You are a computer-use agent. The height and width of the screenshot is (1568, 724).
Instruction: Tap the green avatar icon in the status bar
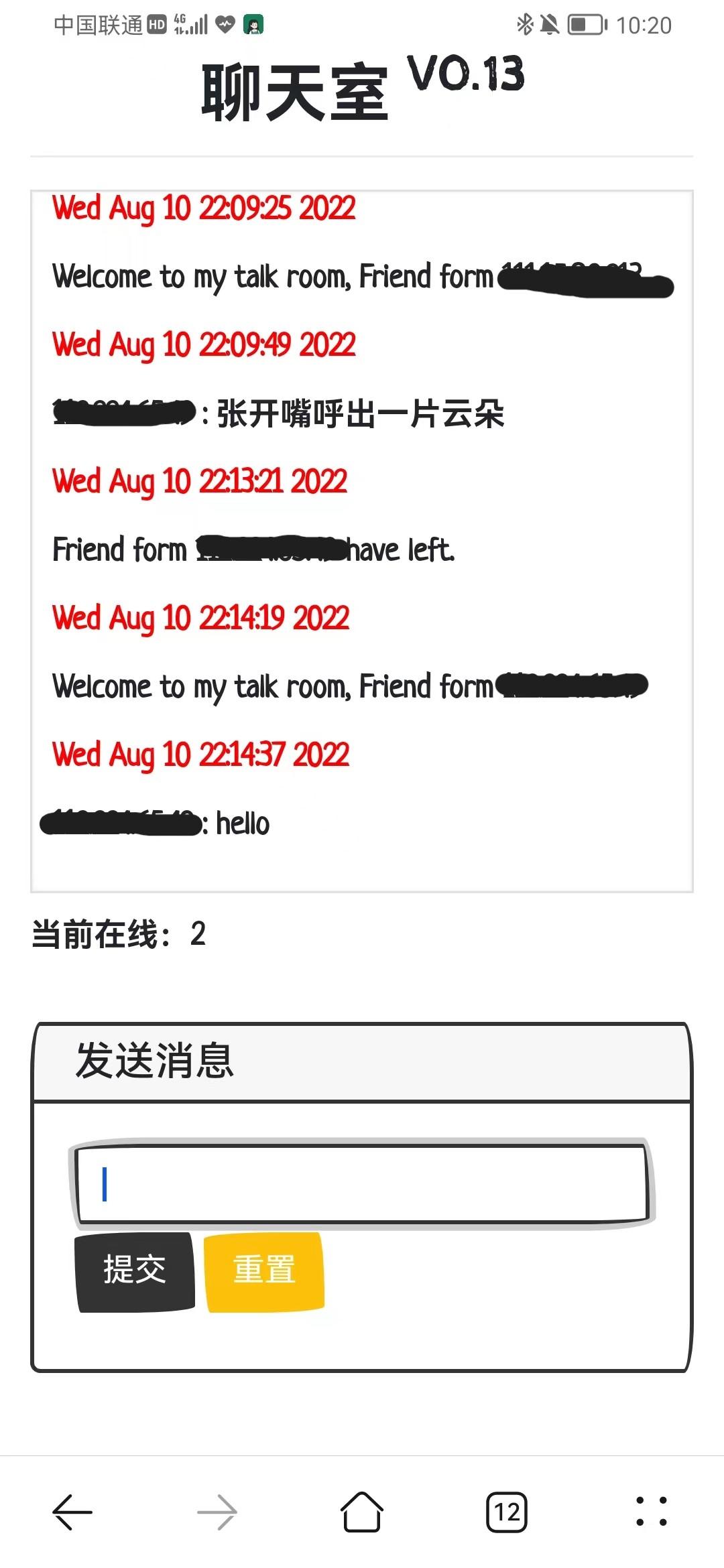[253, 24]
